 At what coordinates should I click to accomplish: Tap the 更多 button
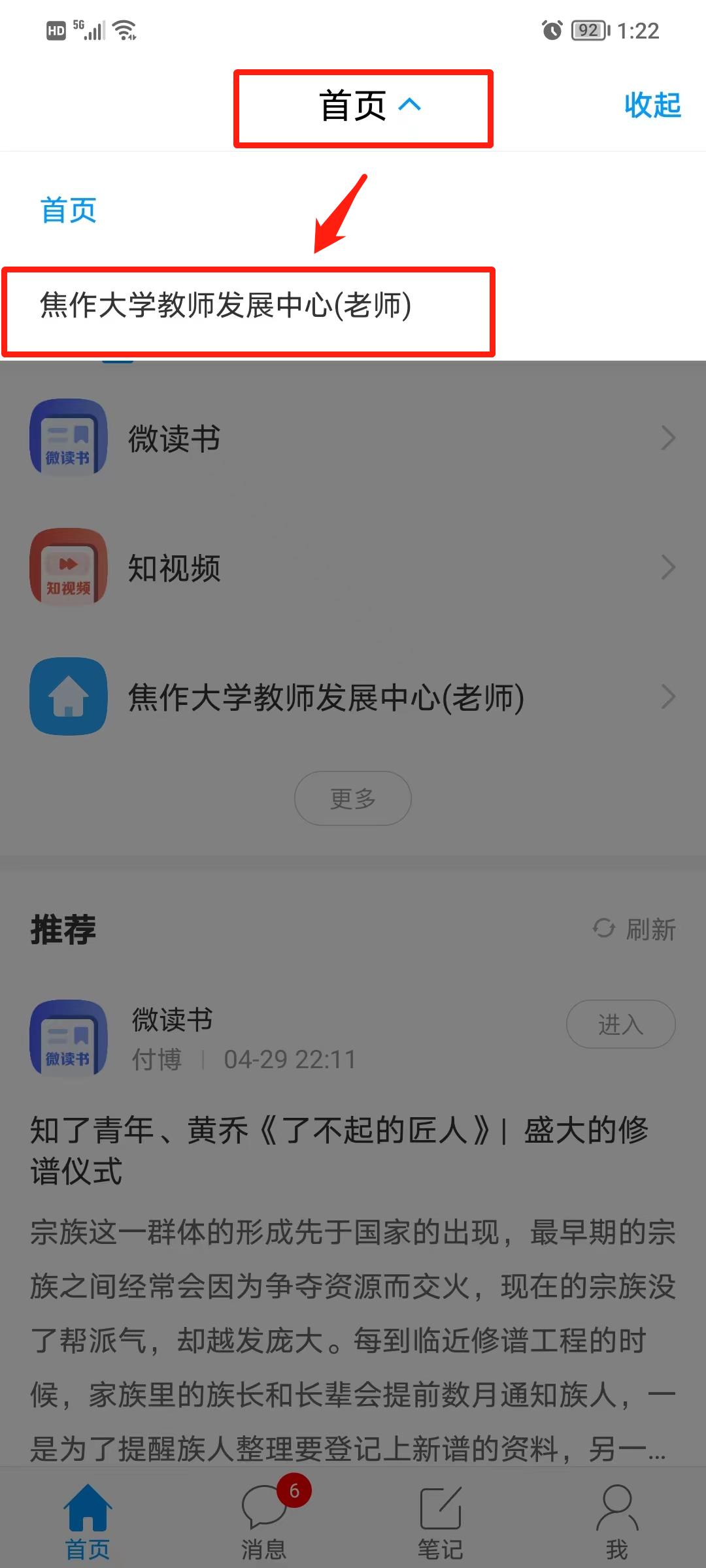pyautogui.click(x=352, y=798)
